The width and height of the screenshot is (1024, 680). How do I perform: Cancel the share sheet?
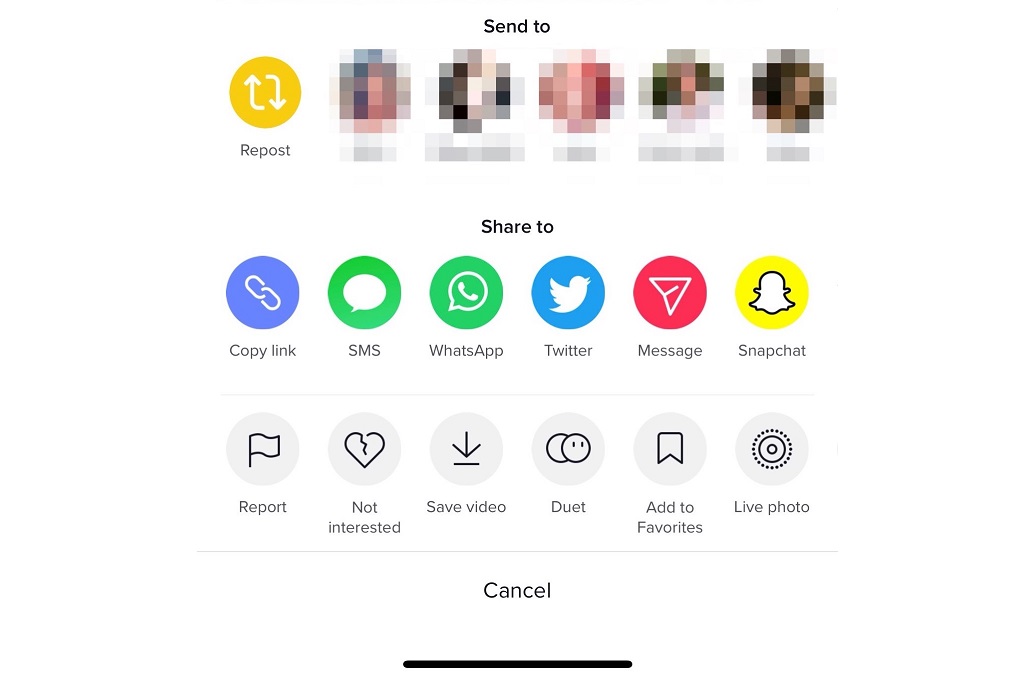(x=517, y=591)
